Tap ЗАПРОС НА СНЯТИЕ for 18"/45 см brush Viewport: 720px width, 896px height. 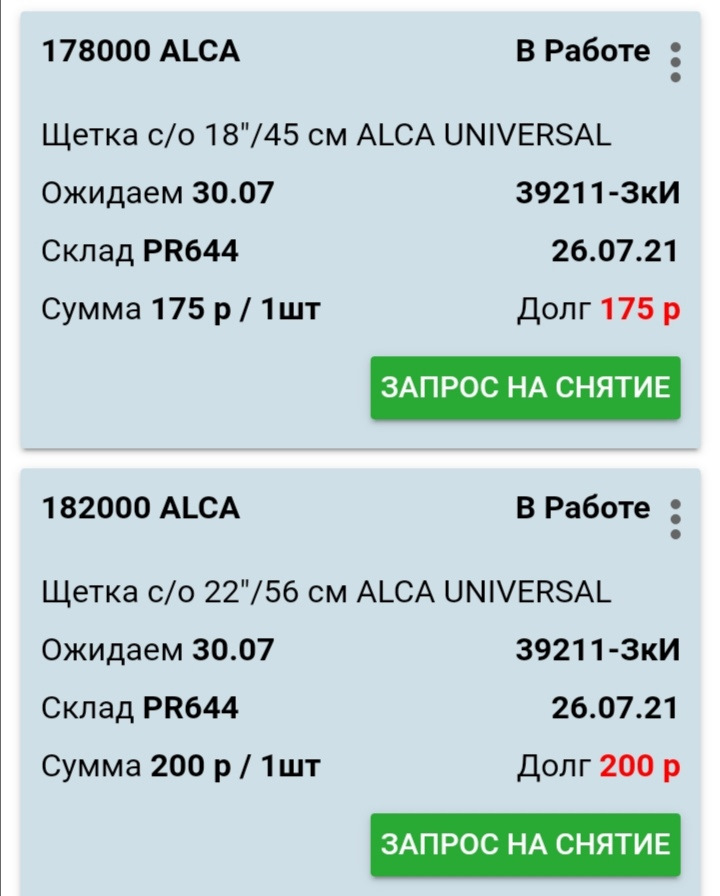click(525, 388)
